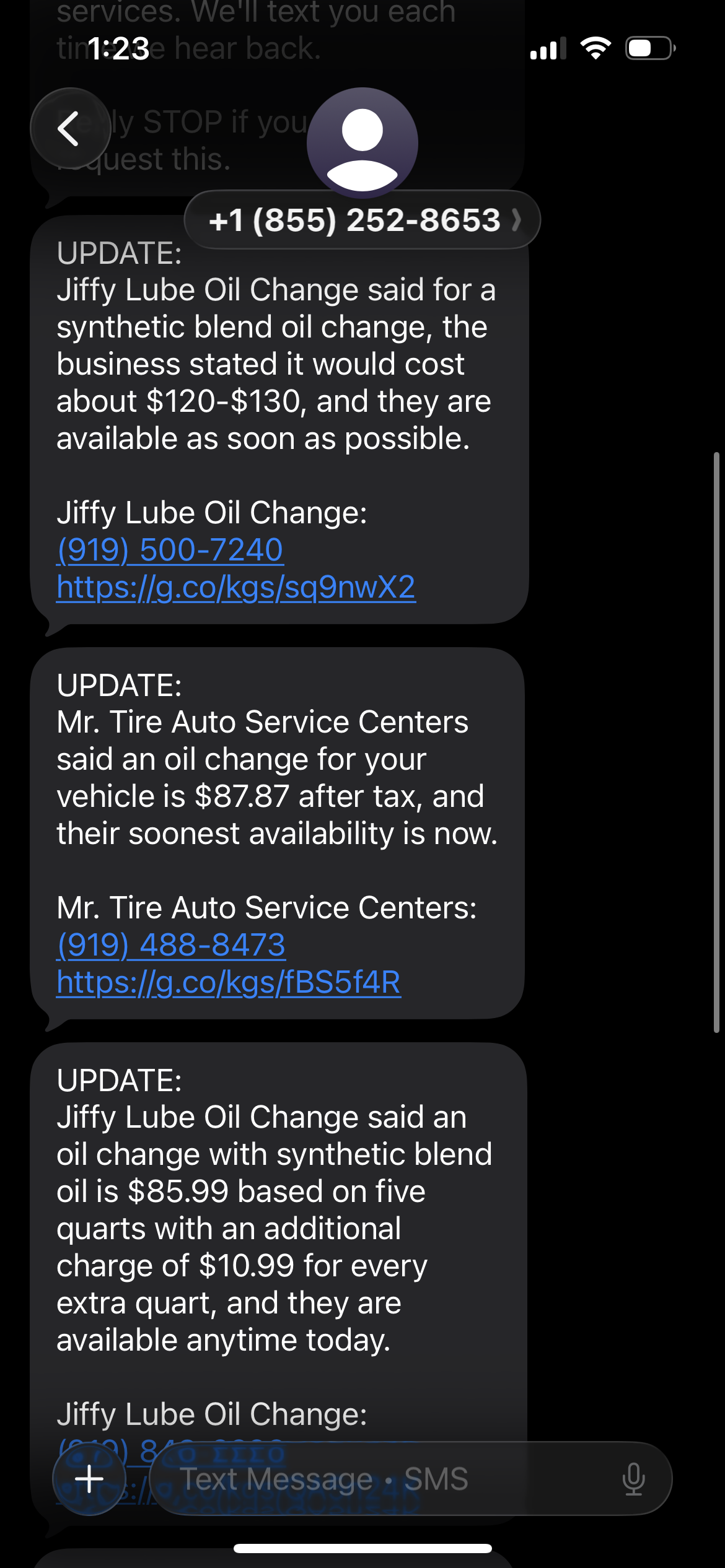The width and height of the screenshot is (725, 1568).
Task: Tap +1 (855) 252-8653 to open contact info
Action: [x=354, y=220]
